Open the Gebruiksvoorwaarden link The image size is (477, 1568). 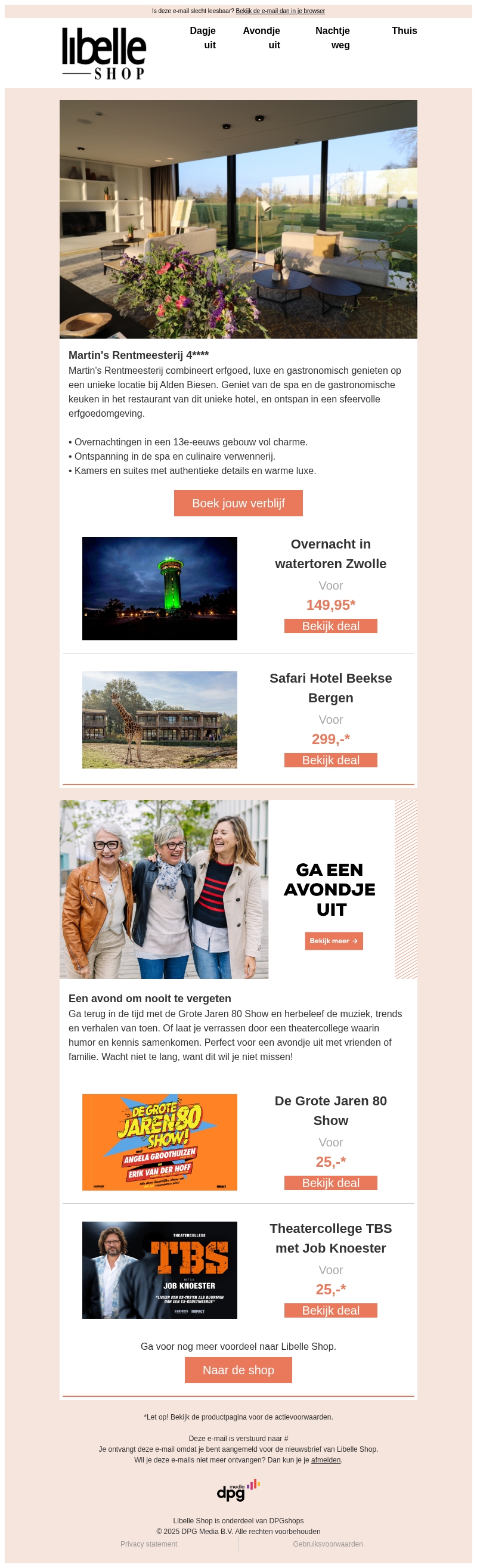(x=327, y=1544)
